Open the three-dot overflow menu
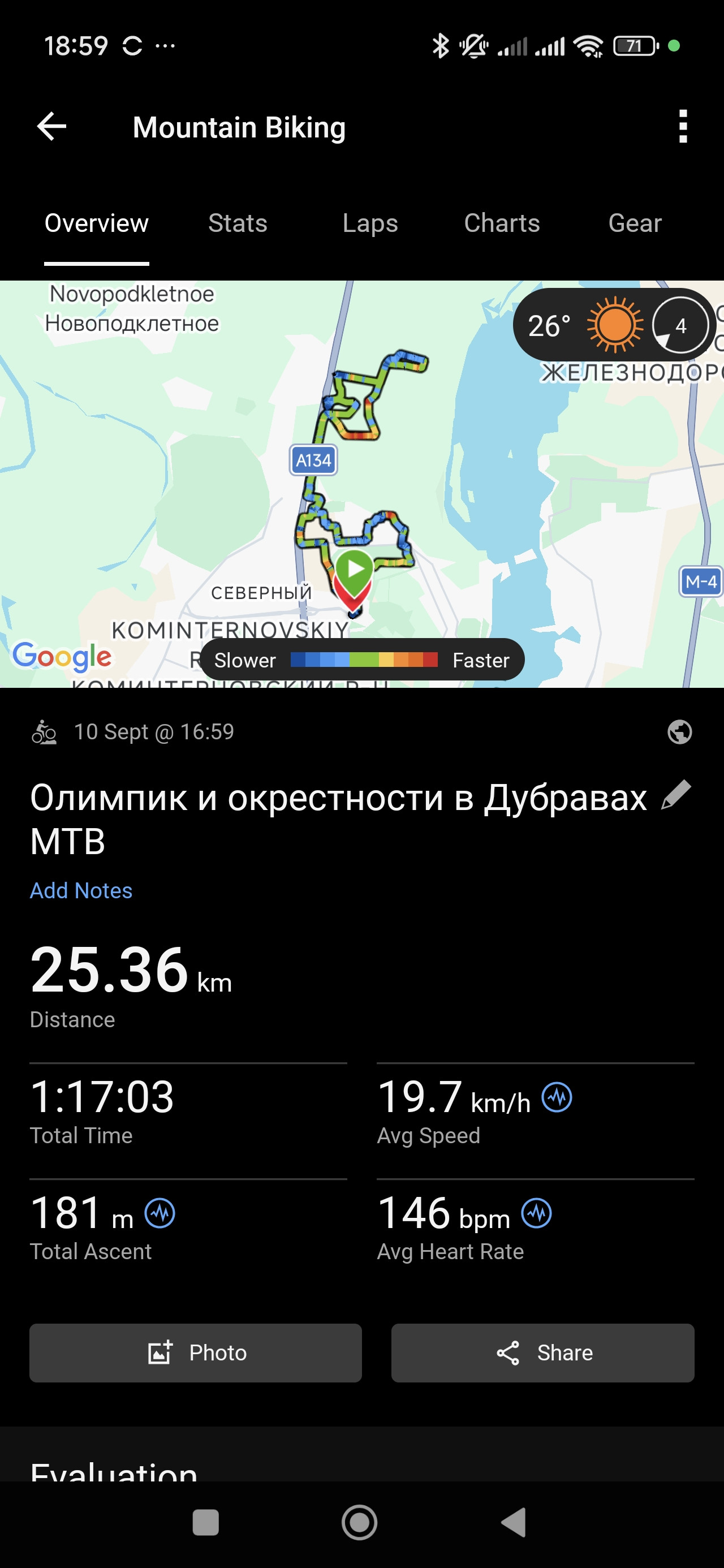 (683, 127)
